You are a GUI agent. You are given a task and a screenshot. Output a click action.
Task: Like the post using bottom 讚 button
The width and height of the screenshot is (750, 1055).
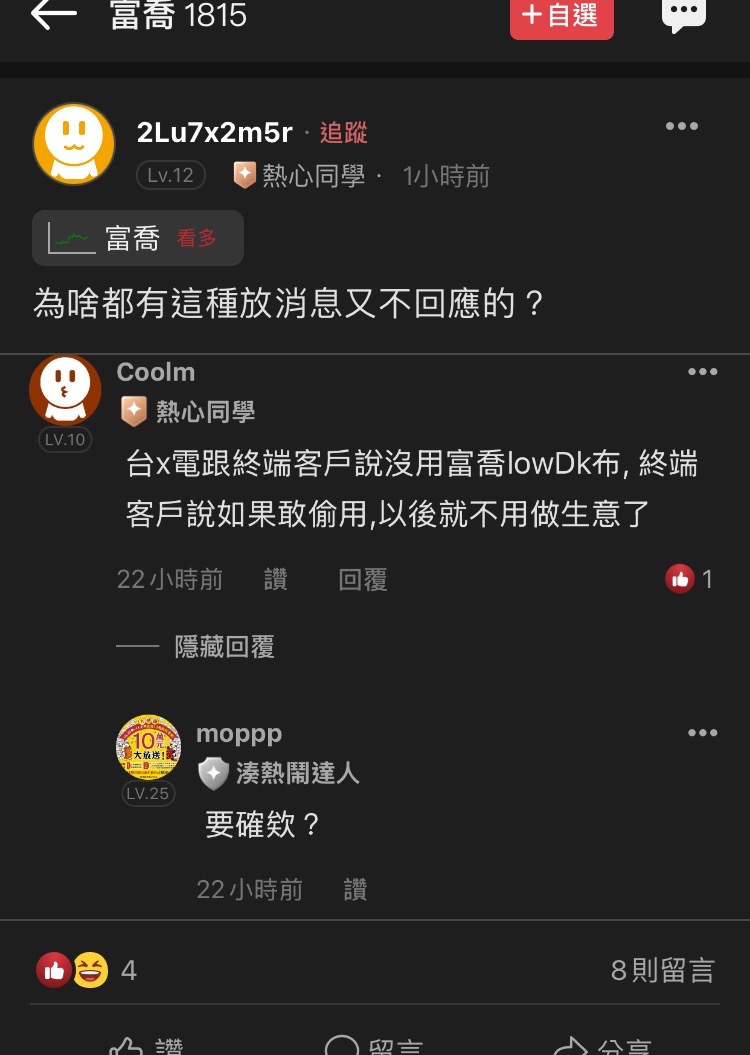[x=145, y=1045]
